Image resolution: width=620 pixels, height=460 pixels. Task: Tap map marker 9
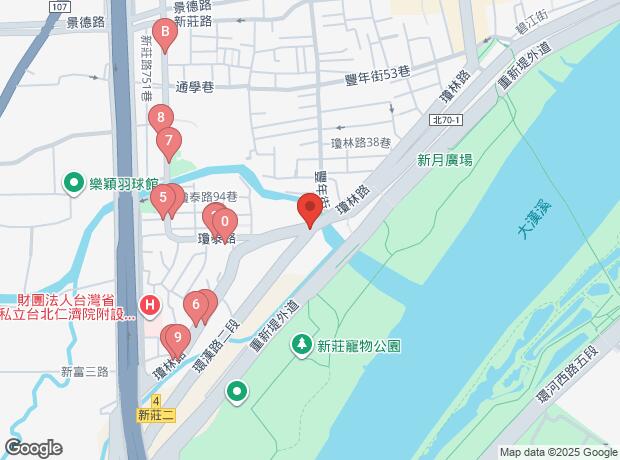177,337
